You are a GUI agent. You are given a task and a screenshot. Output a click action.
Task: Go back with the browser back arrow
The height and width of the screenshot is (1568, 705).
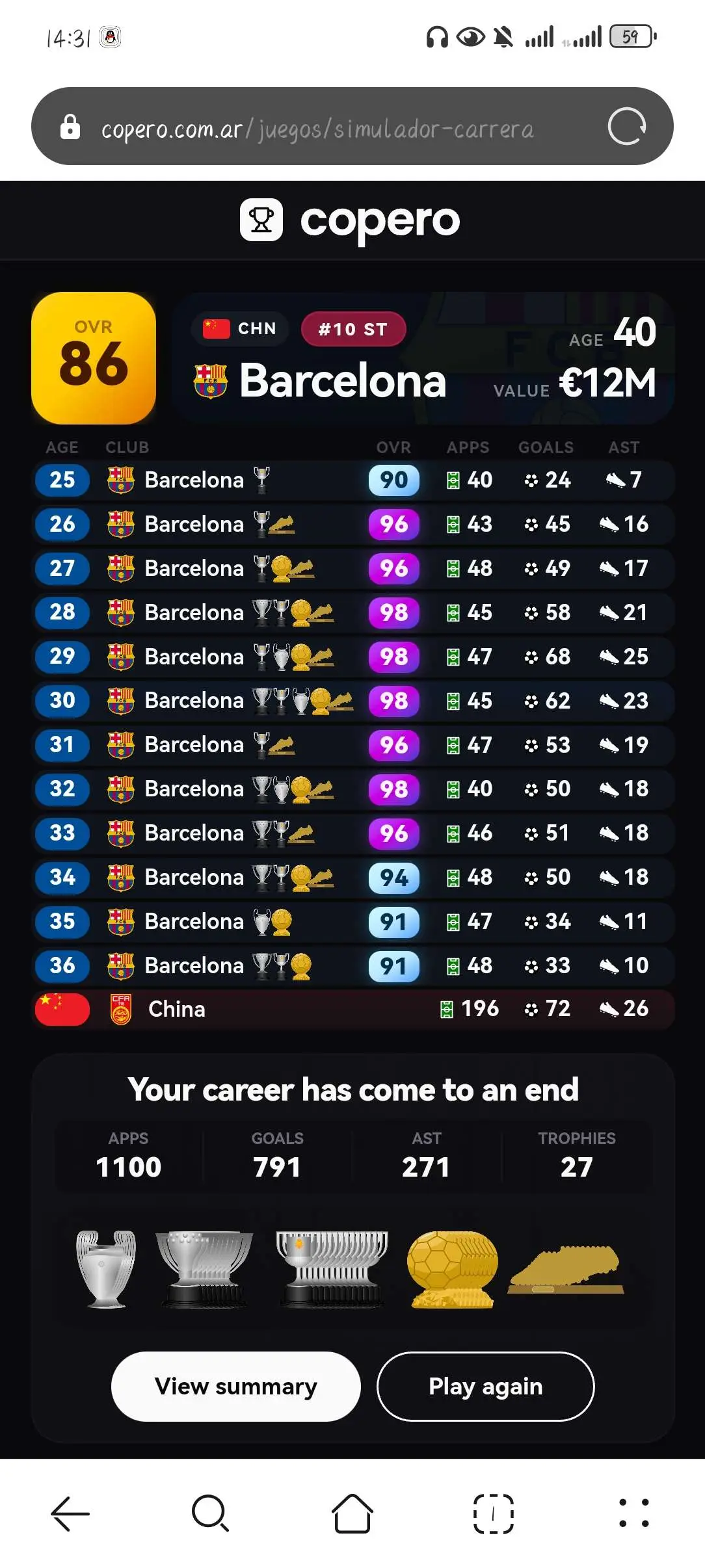(x=70, y=1513)
